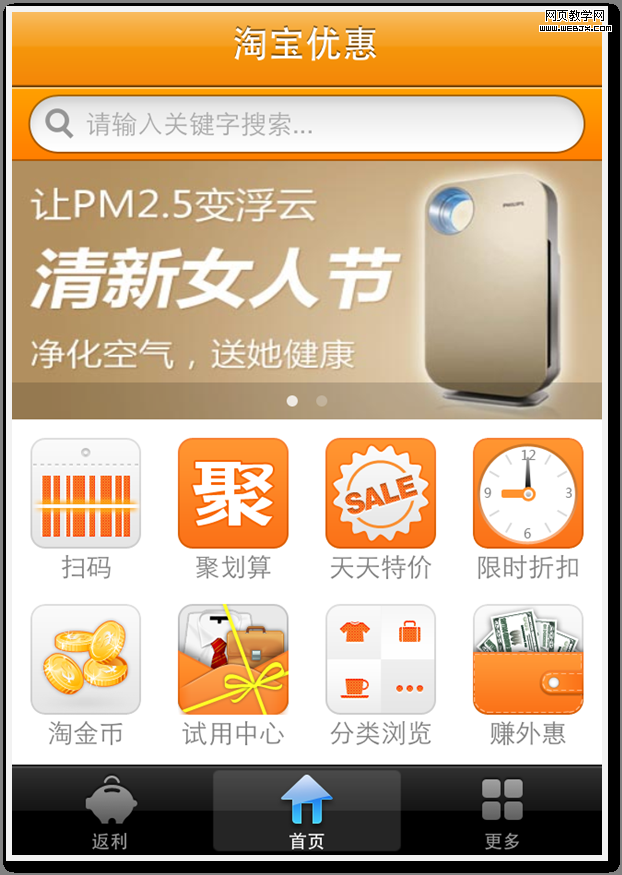The image size is (622, 875).
Task: Switch to the 更多 tab
Action: (502, 812)
